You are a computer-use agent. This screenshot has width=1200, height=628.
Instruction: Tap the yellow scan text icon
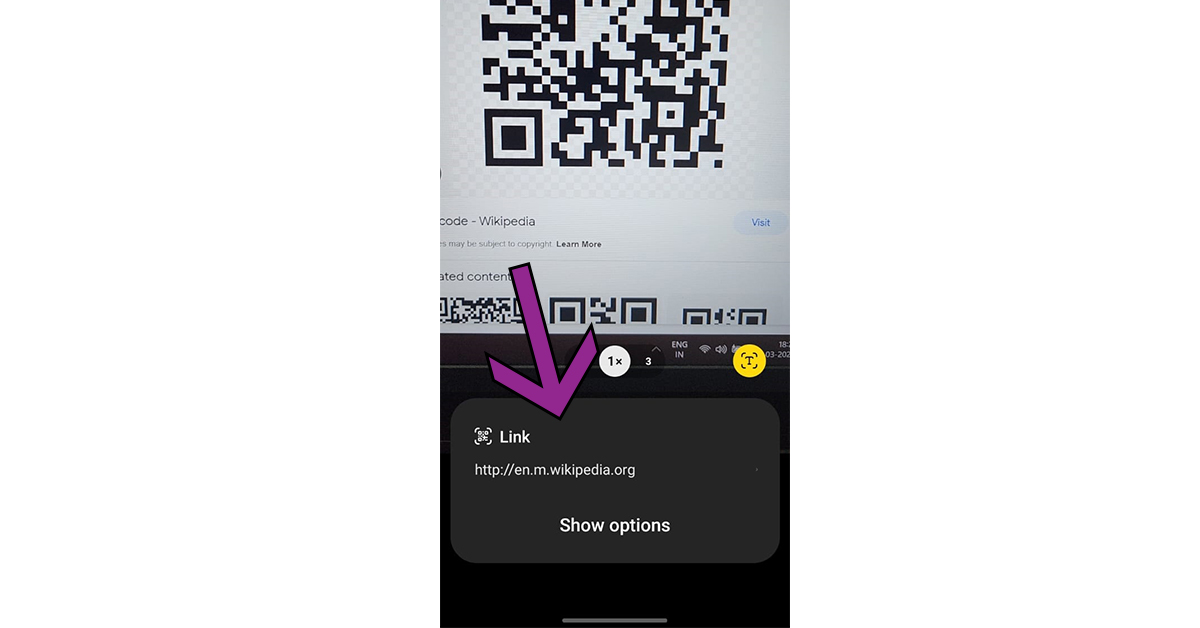(x=749, y=361)
